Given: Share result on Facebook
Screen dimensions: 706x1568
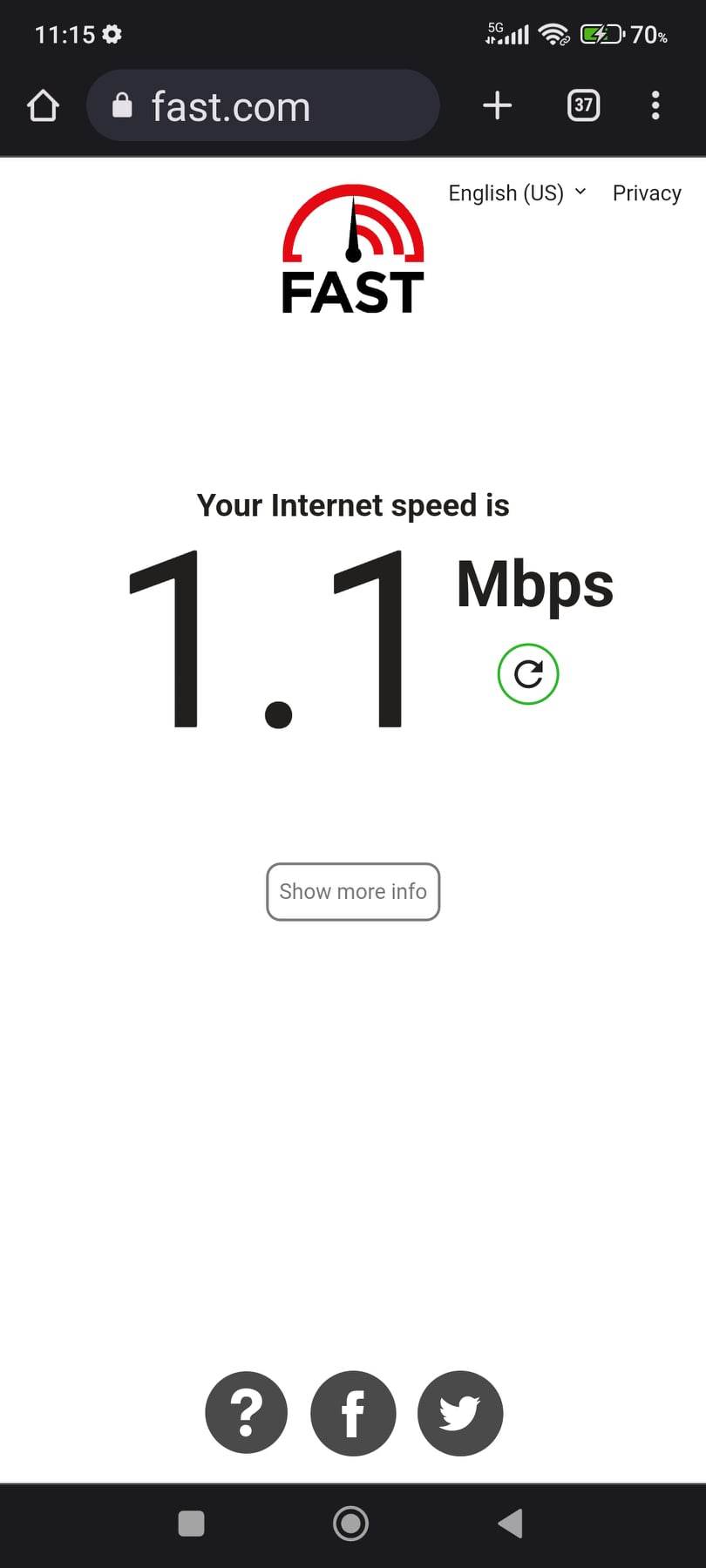Looking at the screenshot, I should click(x=353, y=1413).
